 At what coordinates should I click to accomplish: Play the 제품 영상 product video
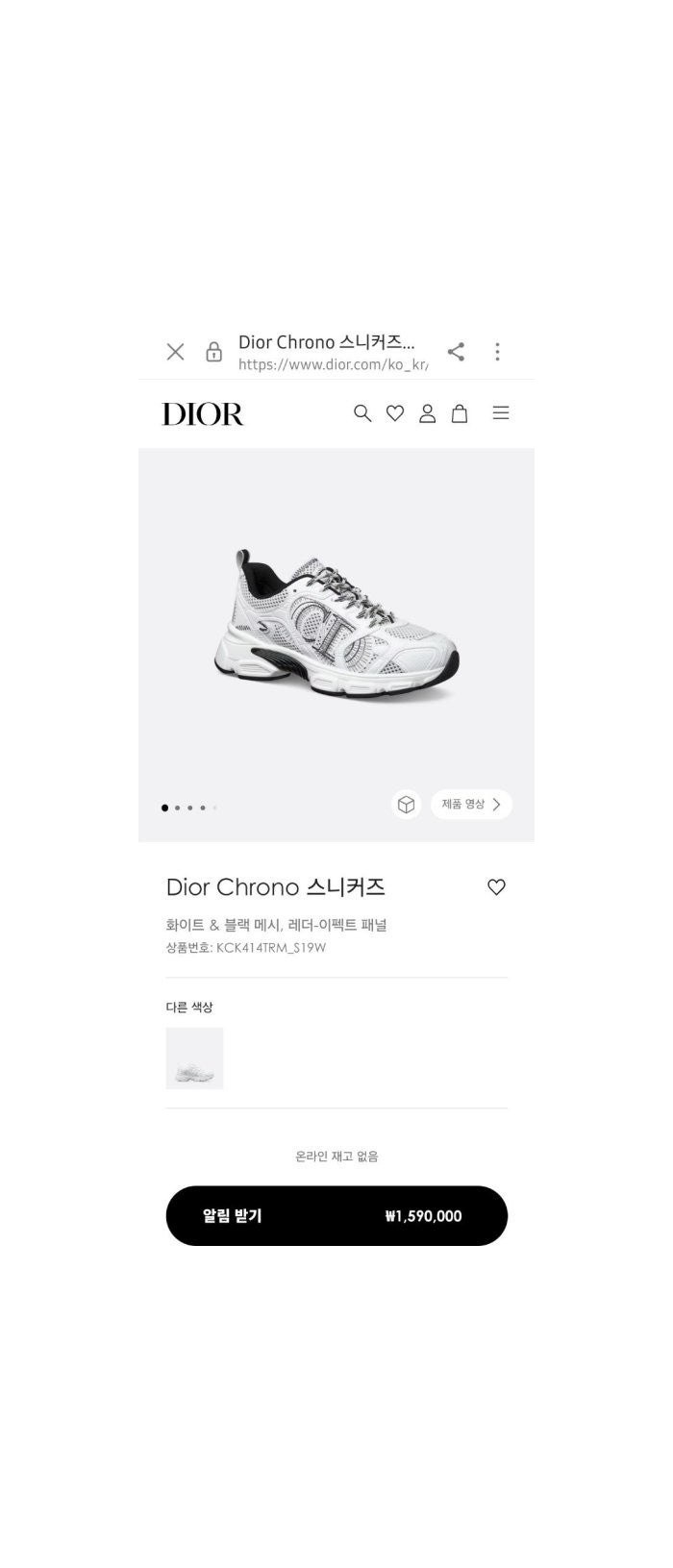471,805
